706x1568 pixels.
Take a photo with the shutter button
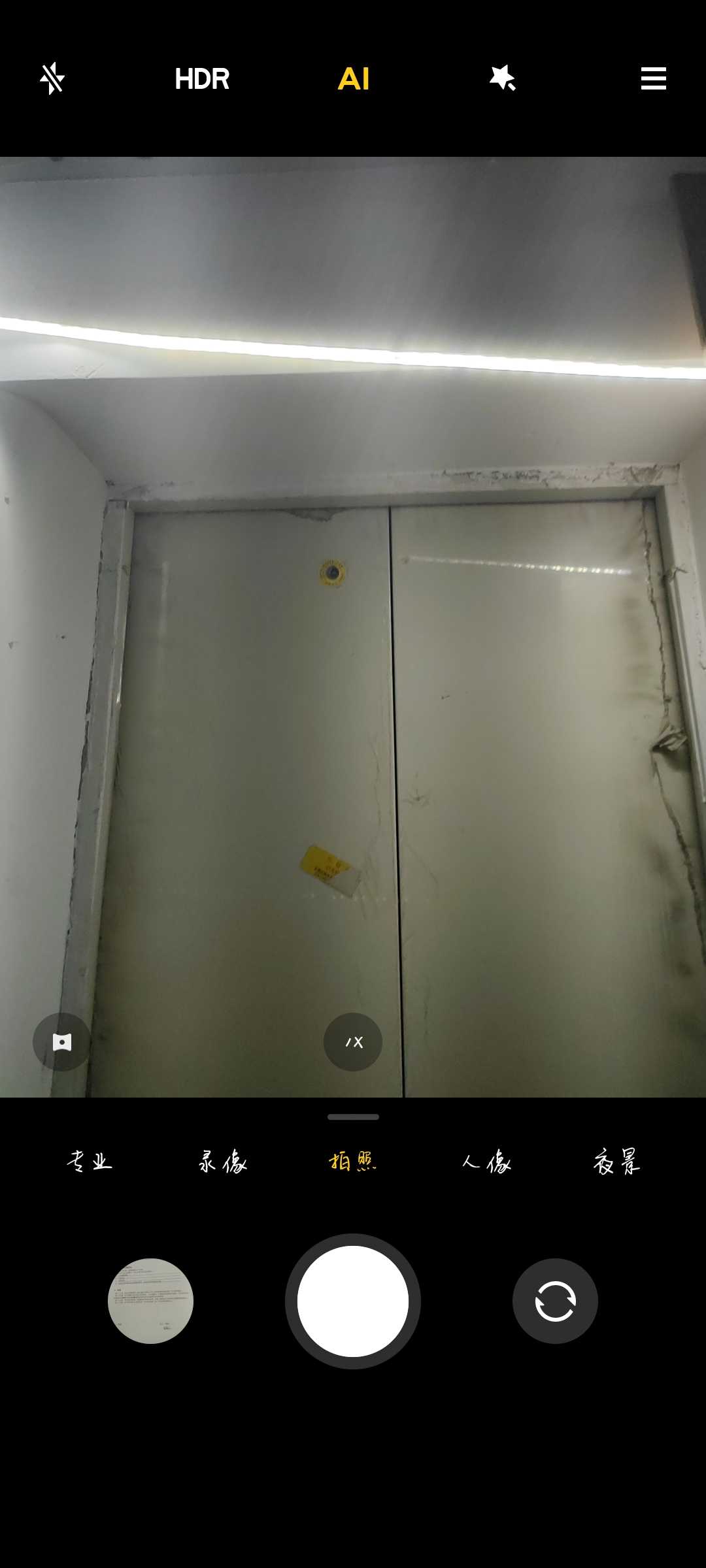tap(353, 1301)
